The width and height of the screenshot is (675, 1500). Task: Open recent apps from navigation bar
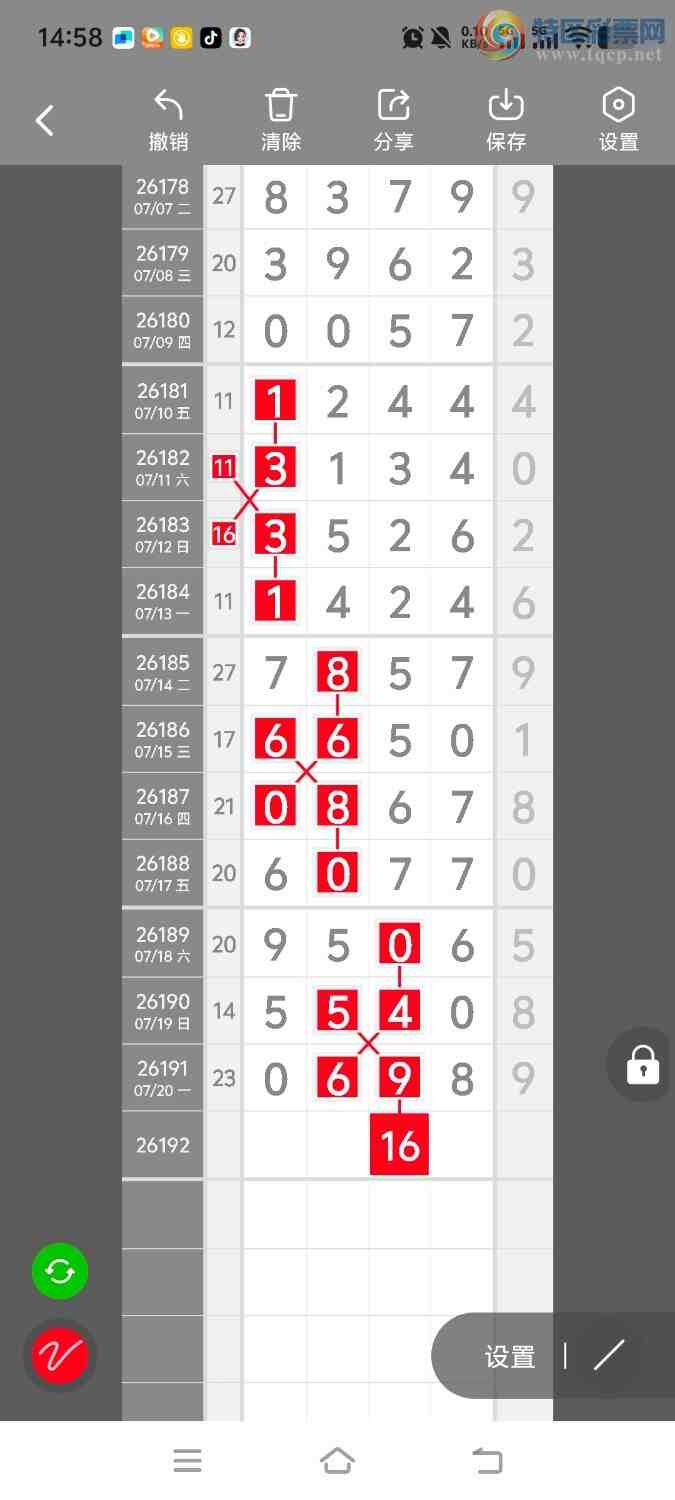[x=187, y=1461]
